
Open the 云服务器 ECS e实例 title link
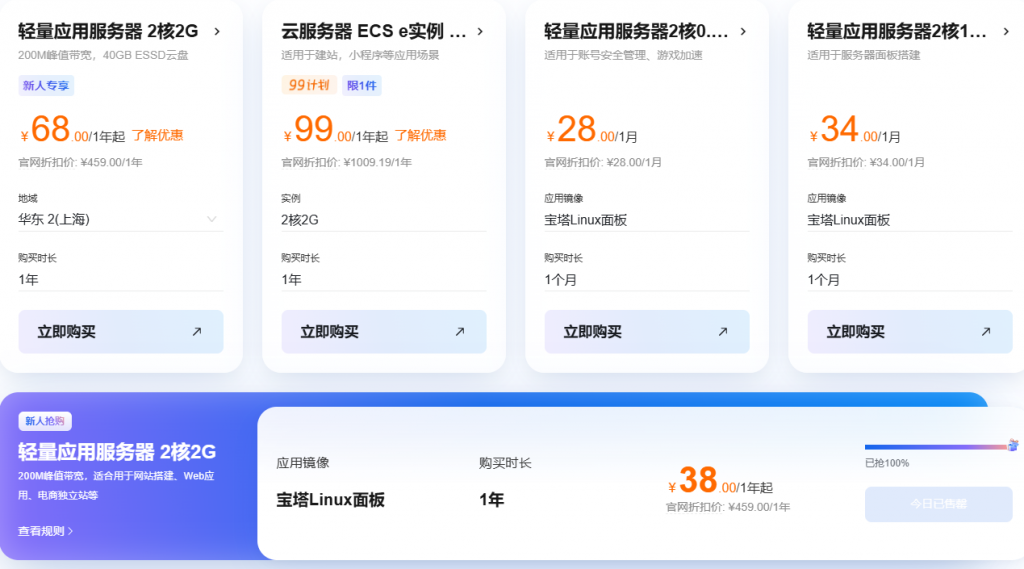pyautogui.click(x=382, y=31)
